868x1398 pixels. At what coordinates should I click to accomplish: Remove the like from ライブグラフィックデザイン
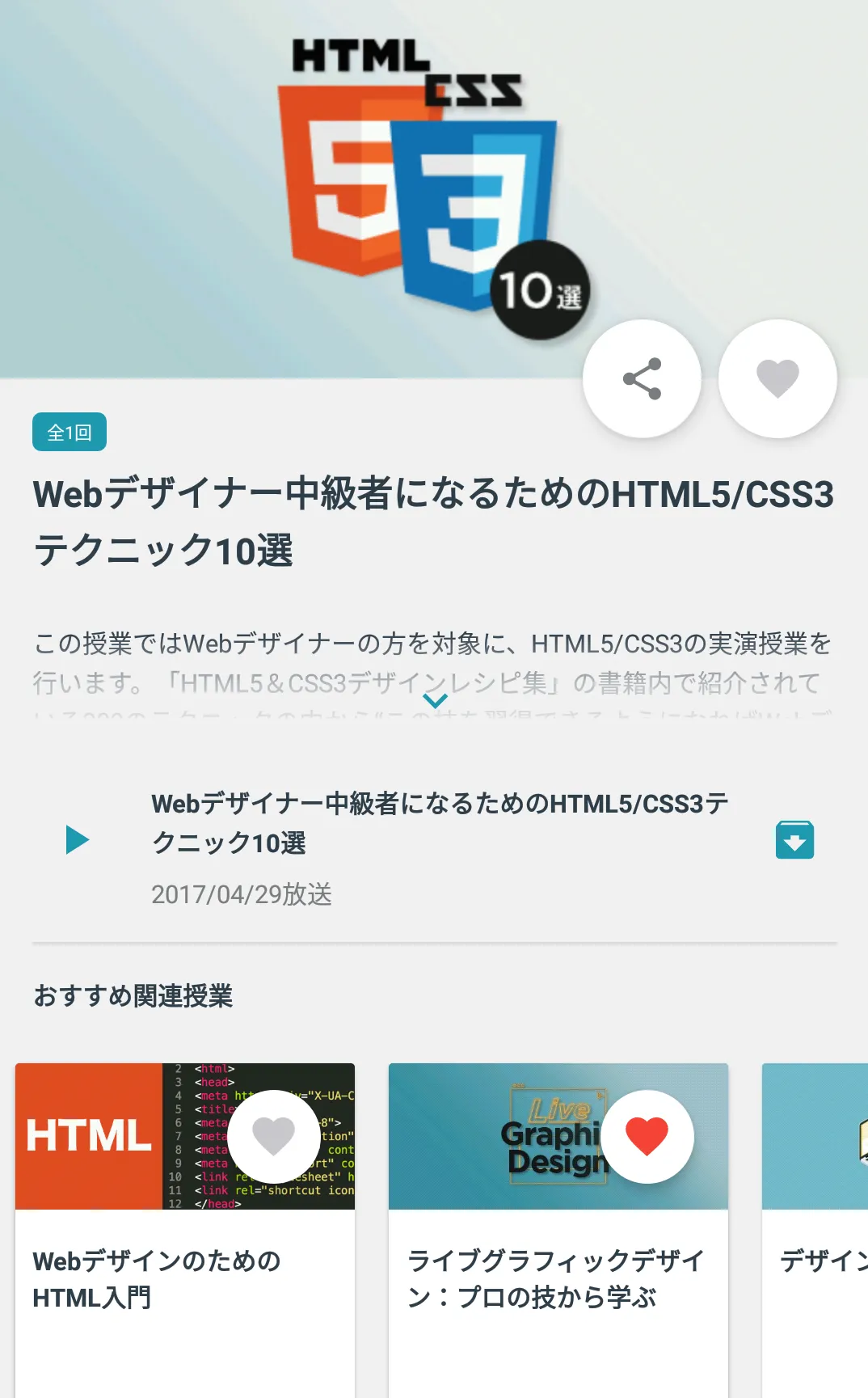tap(647, 1136)
